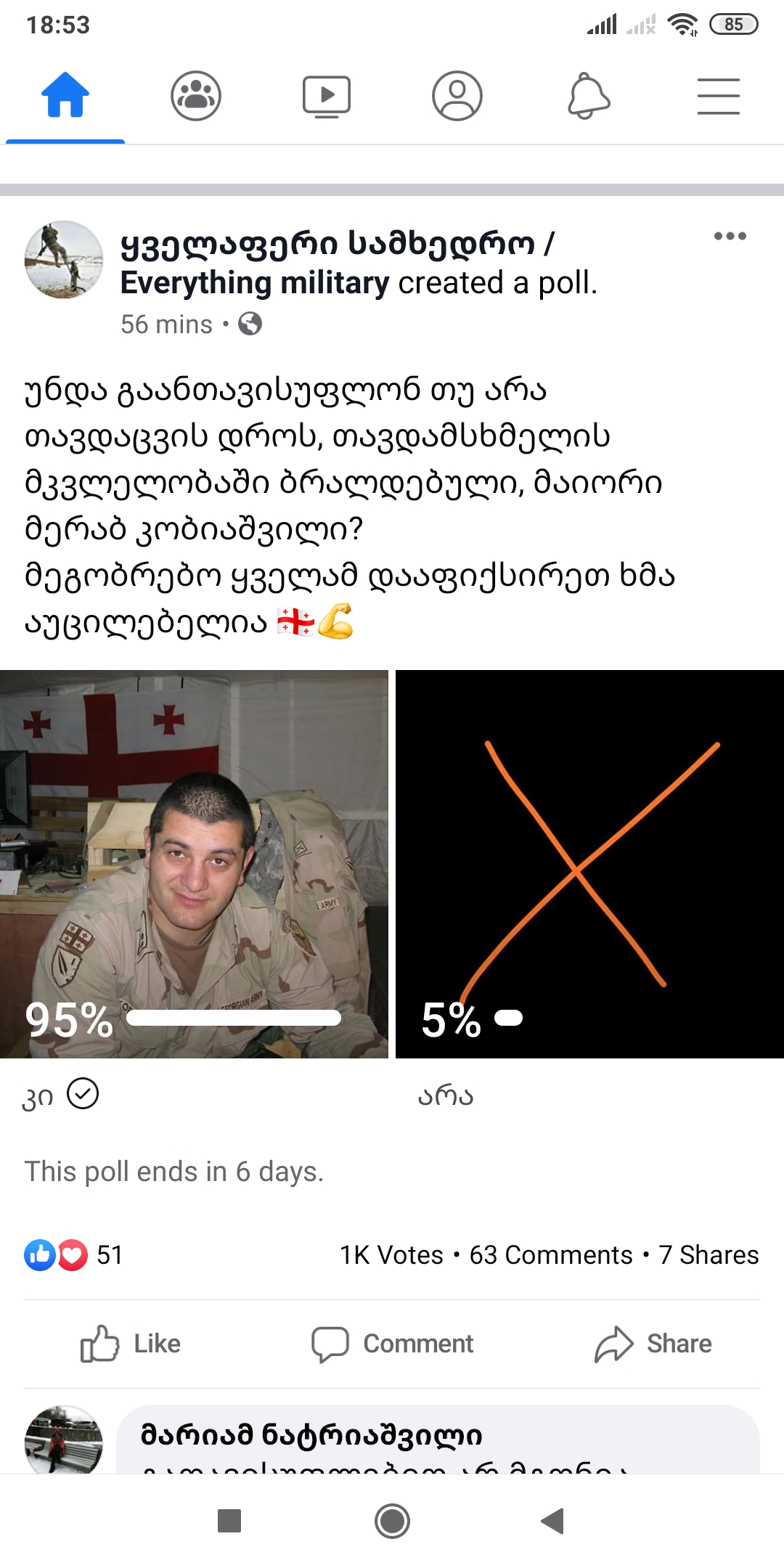Go to the system home screen

click(392, 1521)
